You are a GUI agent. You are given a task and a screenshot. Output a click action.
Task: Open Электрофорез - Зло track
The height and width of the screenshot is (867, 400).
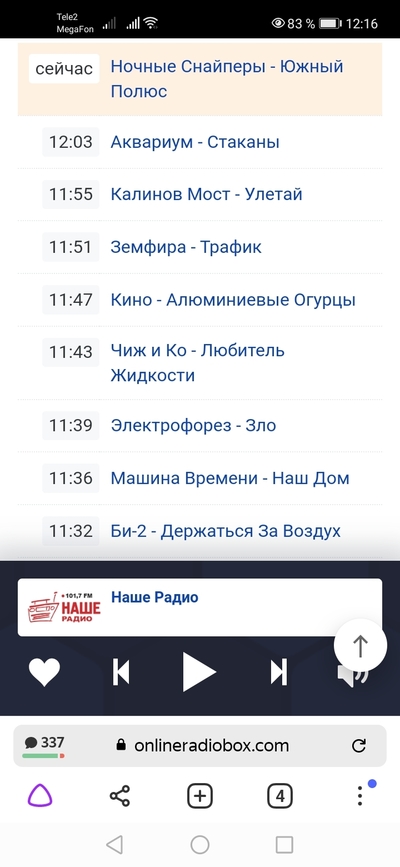click(193, 425)
